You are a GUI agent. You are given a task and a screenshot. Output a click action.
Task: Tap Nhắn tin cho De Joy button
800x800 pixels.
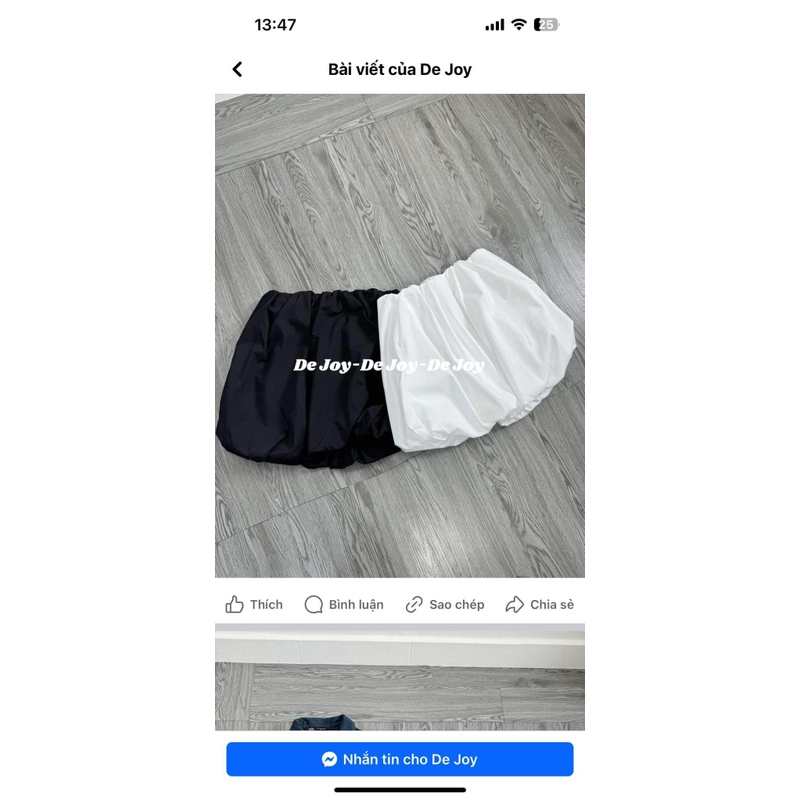tap(400, 759)
